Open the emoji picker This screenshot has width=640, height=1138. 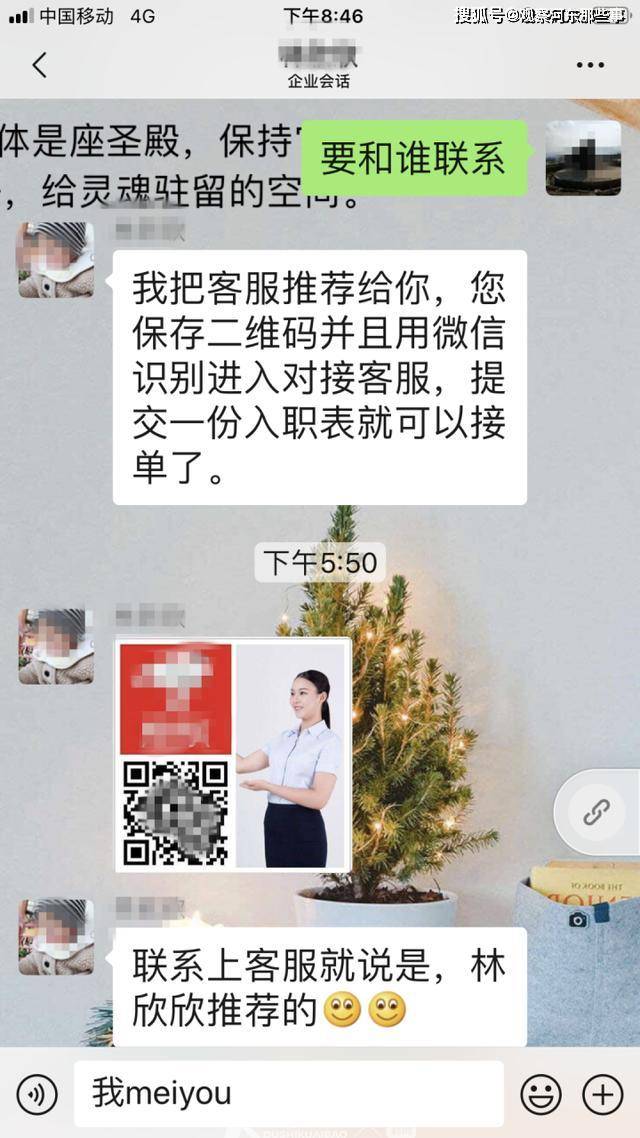[x=541, y=1095]
